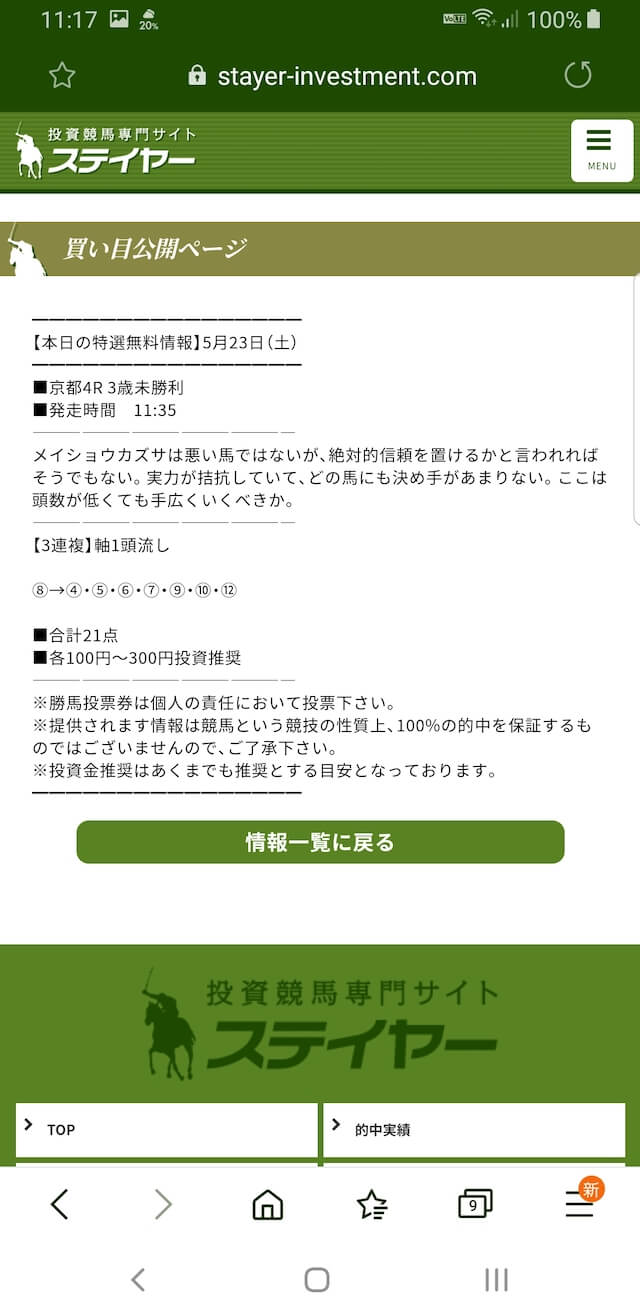
Task: Open the browser hamburger menu
Action: (x=580, y=1204)
